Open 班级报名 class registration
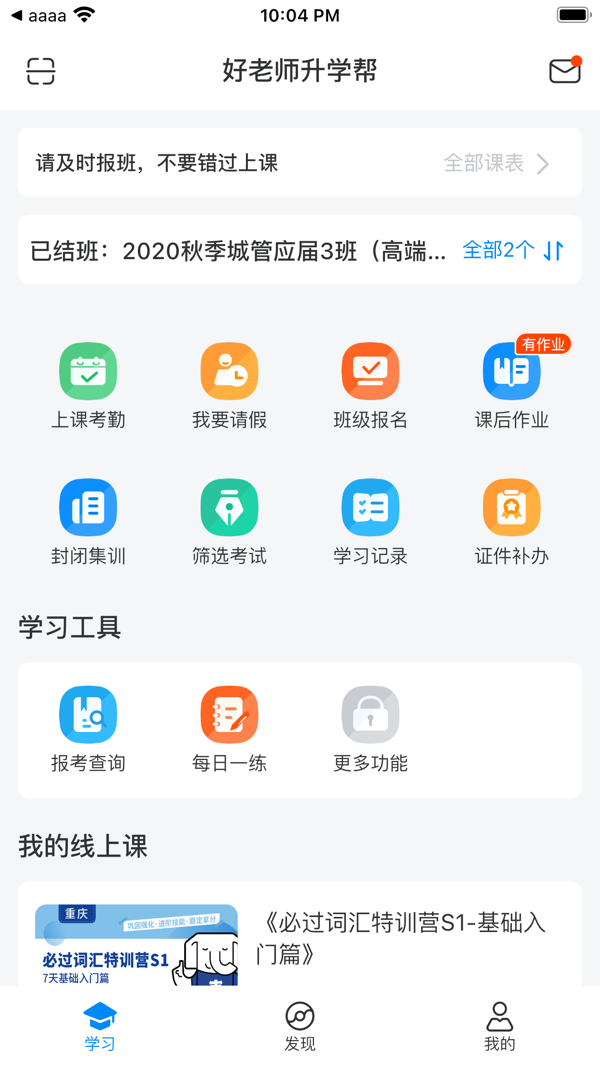This screenshot has height=1067, width=600. point(370,386)
